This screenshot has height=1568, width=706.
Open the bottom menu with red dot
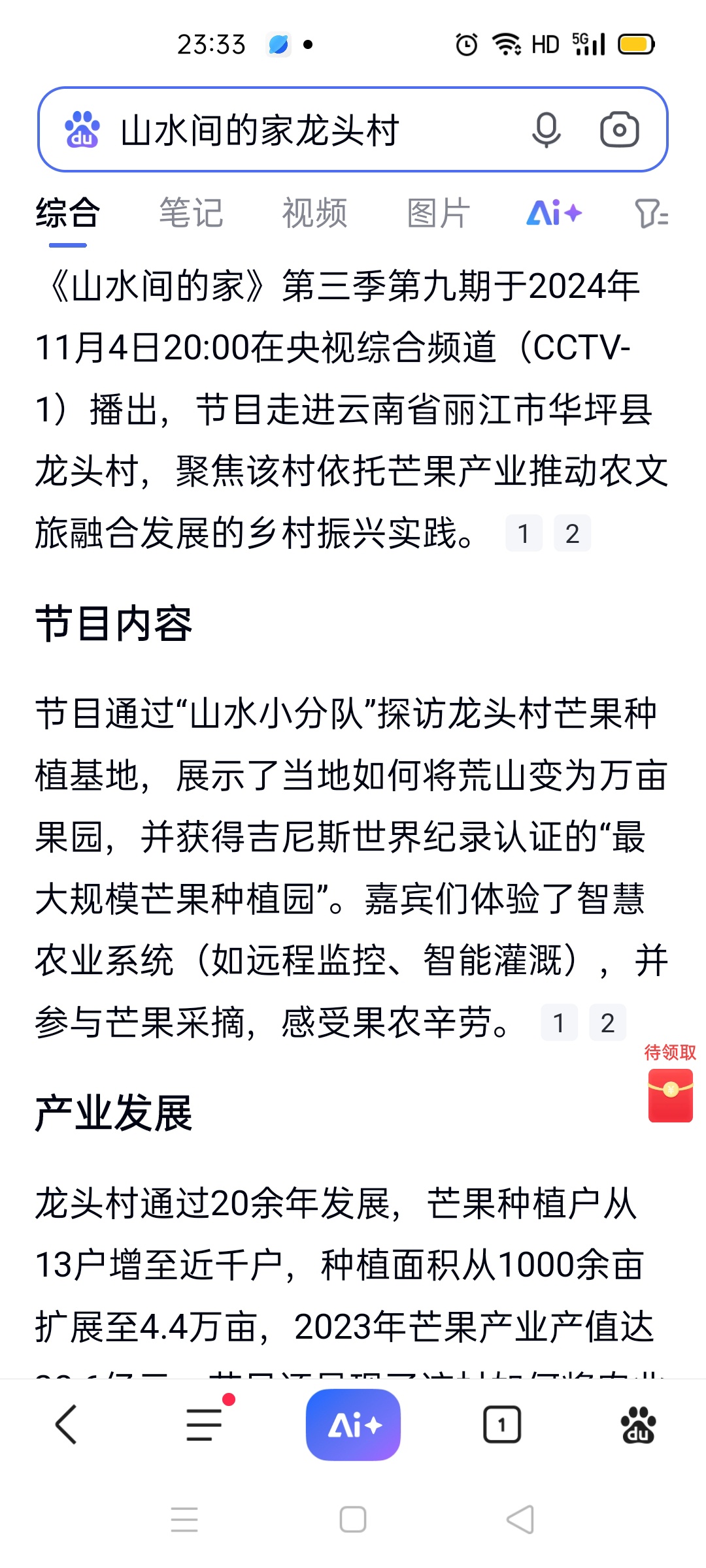click(206, 1424)
